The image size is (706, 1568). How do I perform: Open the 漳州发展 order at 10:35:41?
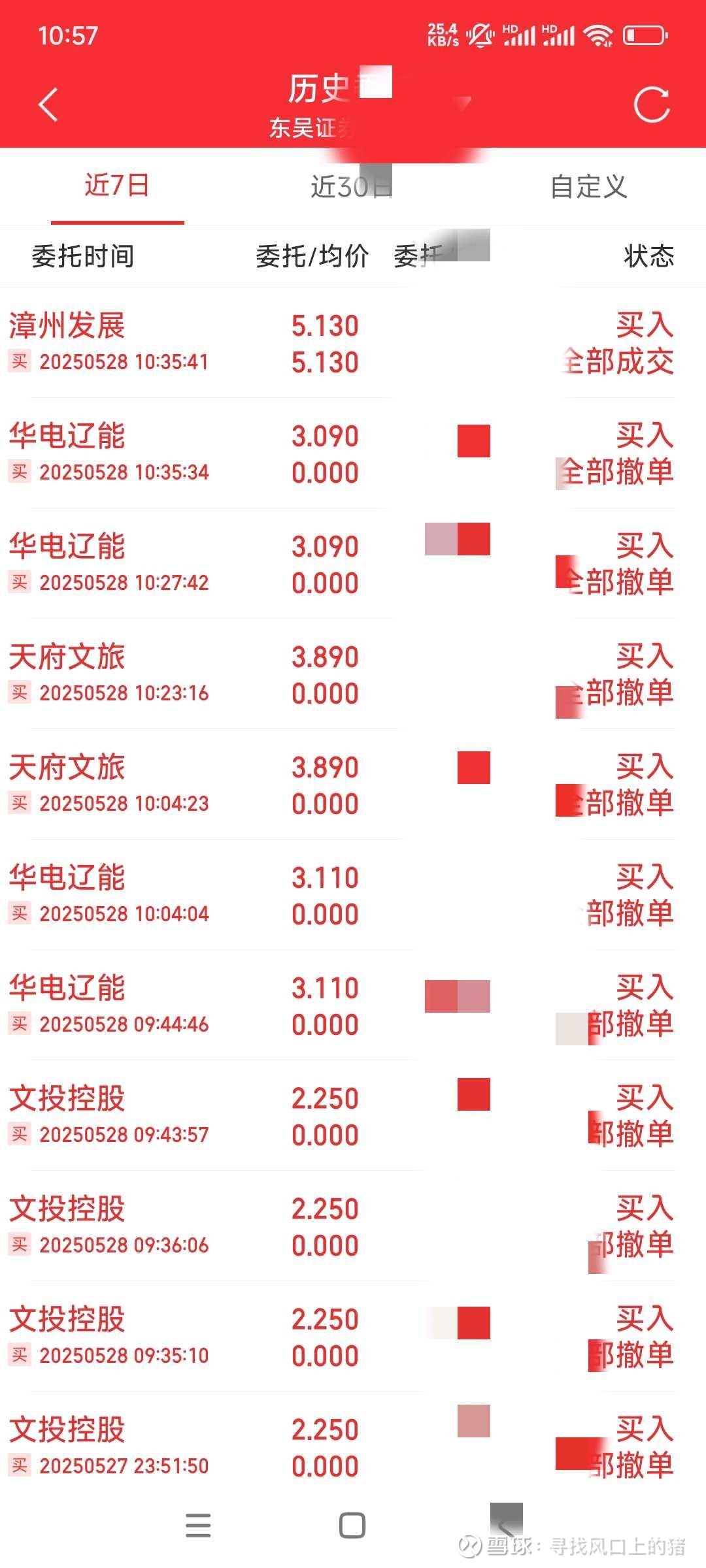coord(353,343)
